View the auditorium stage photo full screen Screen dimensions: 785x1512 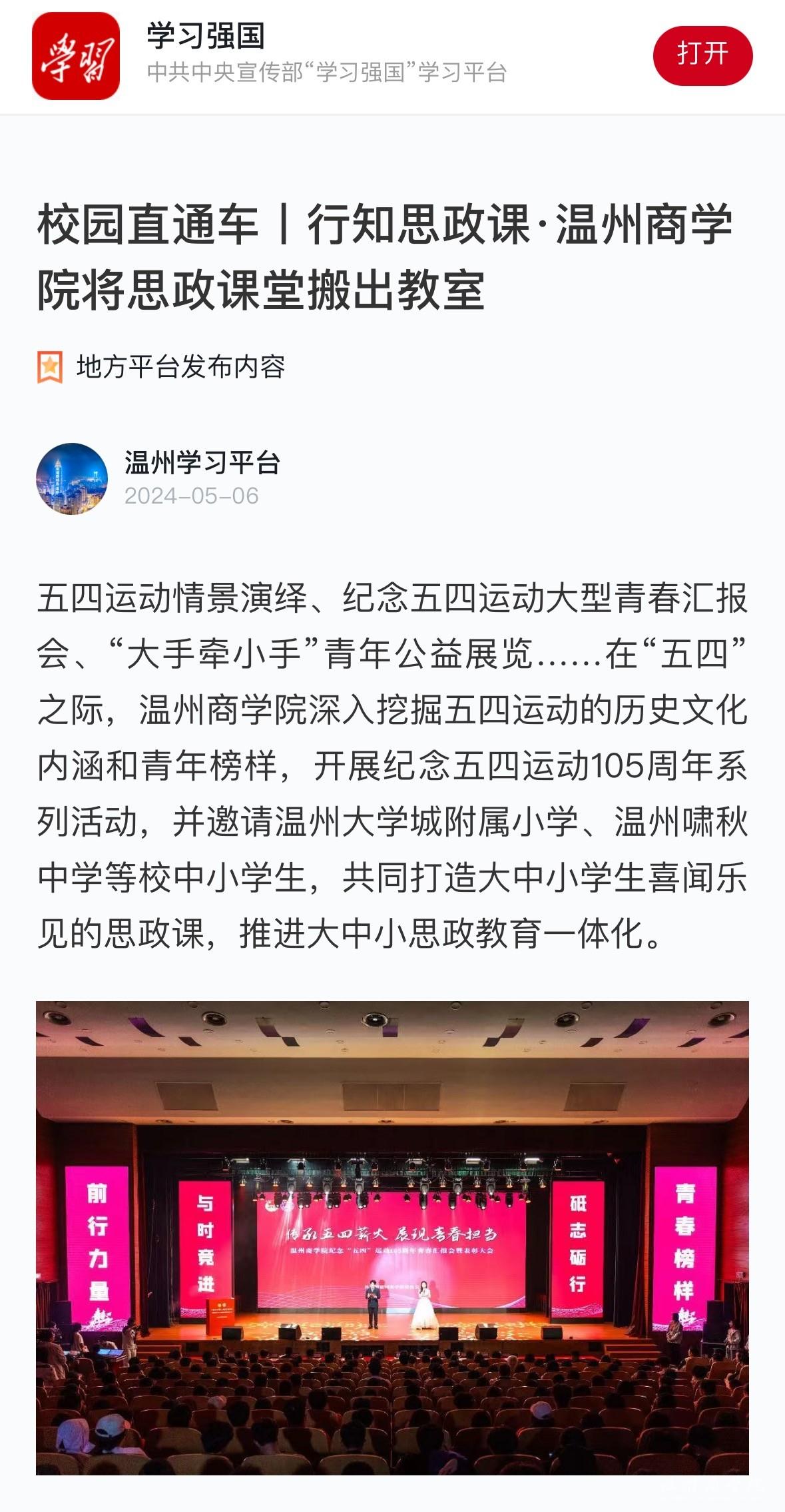click(392, 1238)
